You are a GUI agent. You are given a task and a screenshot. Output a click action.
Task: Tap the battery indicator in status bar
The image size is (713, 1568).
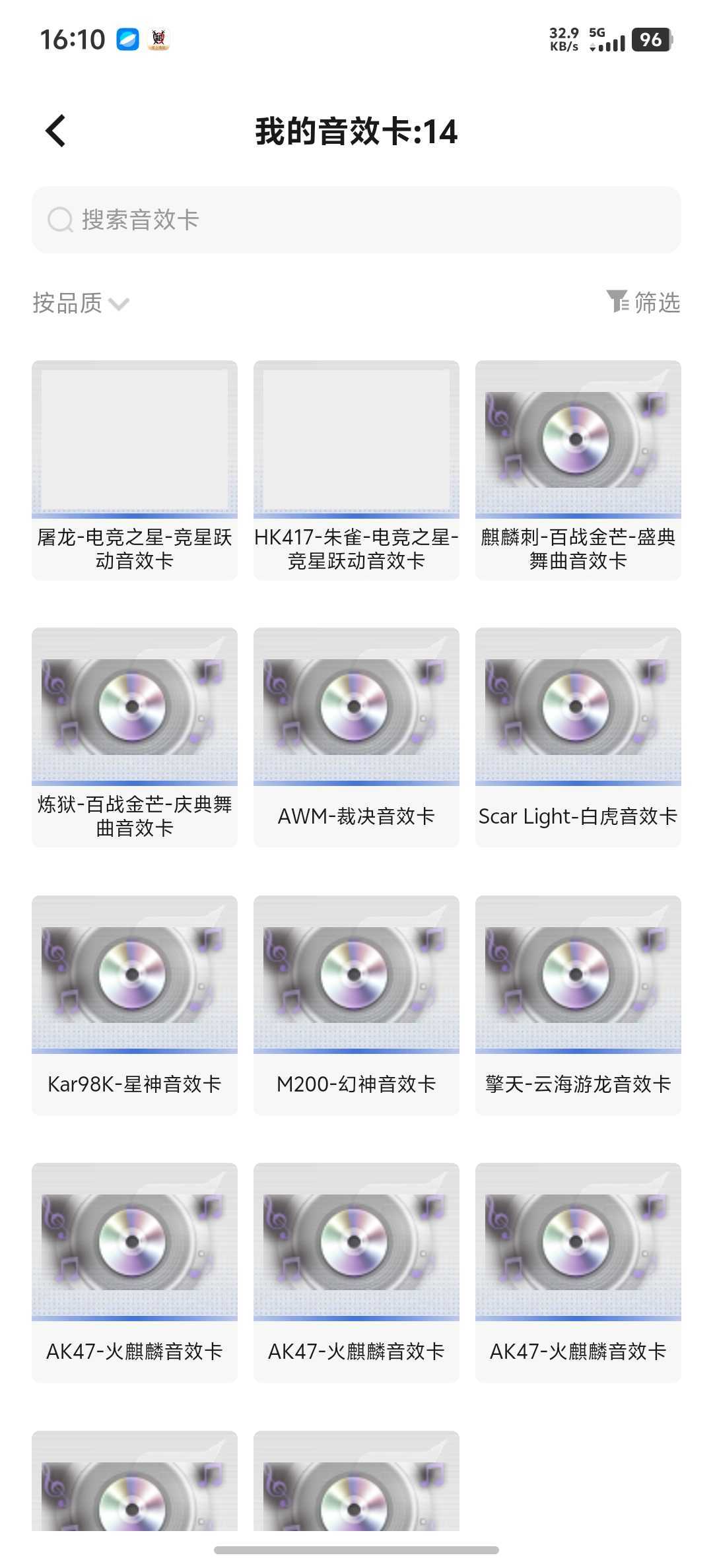click(651, 40)
